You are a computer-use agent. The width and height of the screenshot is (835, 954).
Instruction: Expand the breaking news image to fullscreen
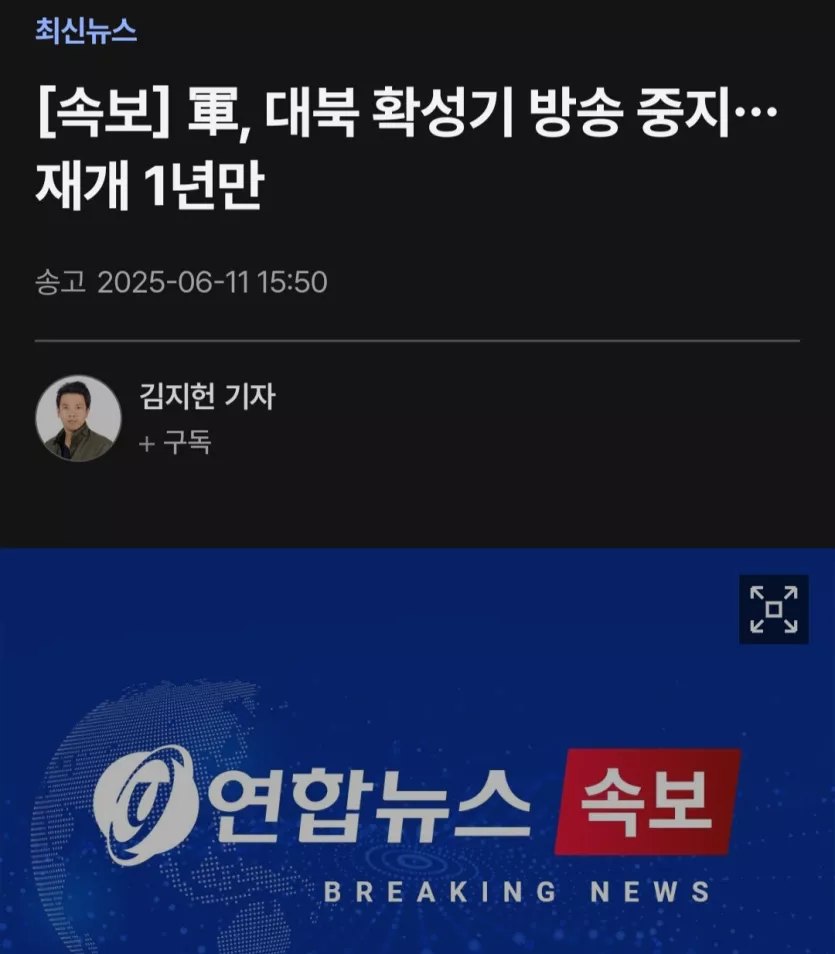tap(773, 609)
